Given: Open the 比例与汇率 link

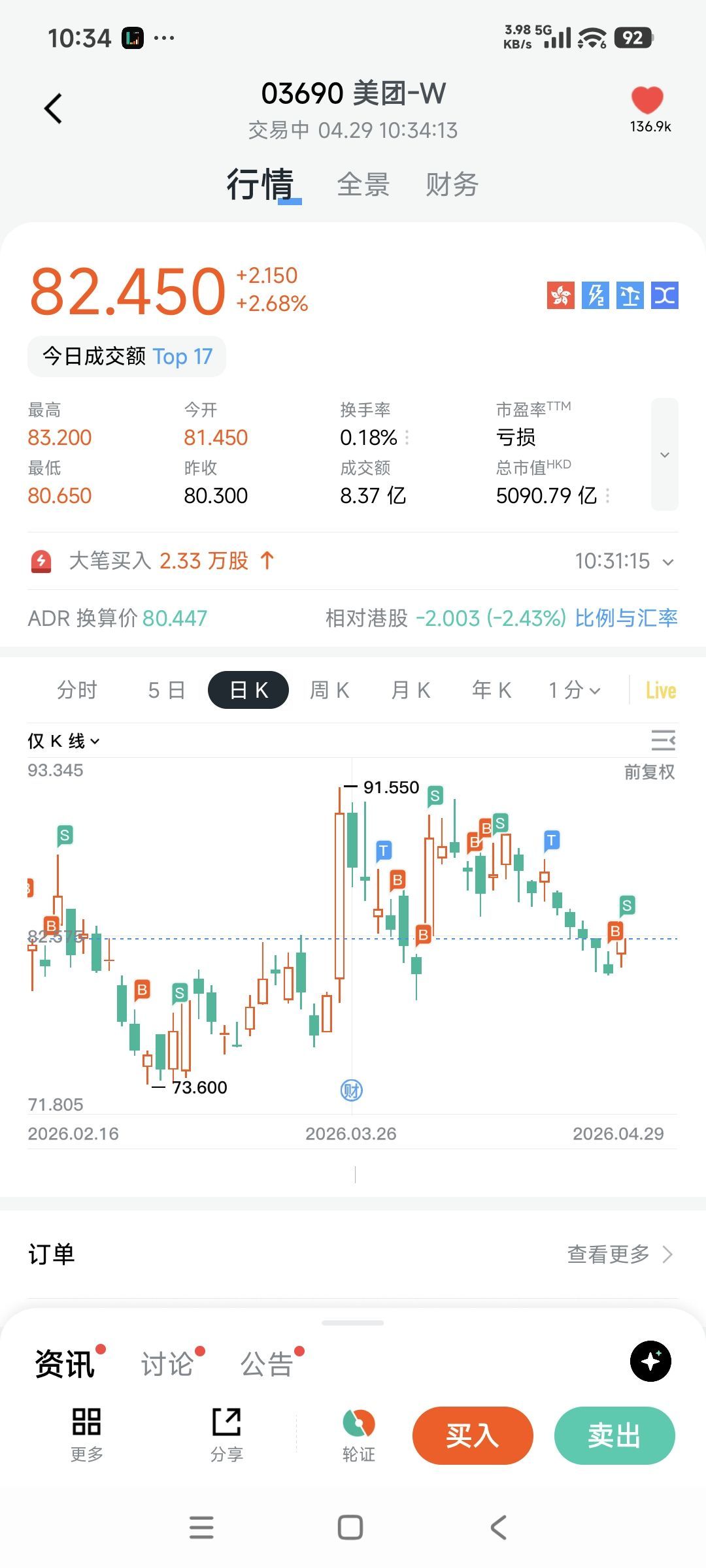Looking at the screenshot, I should pyautogui.click(x=626, y=618).
